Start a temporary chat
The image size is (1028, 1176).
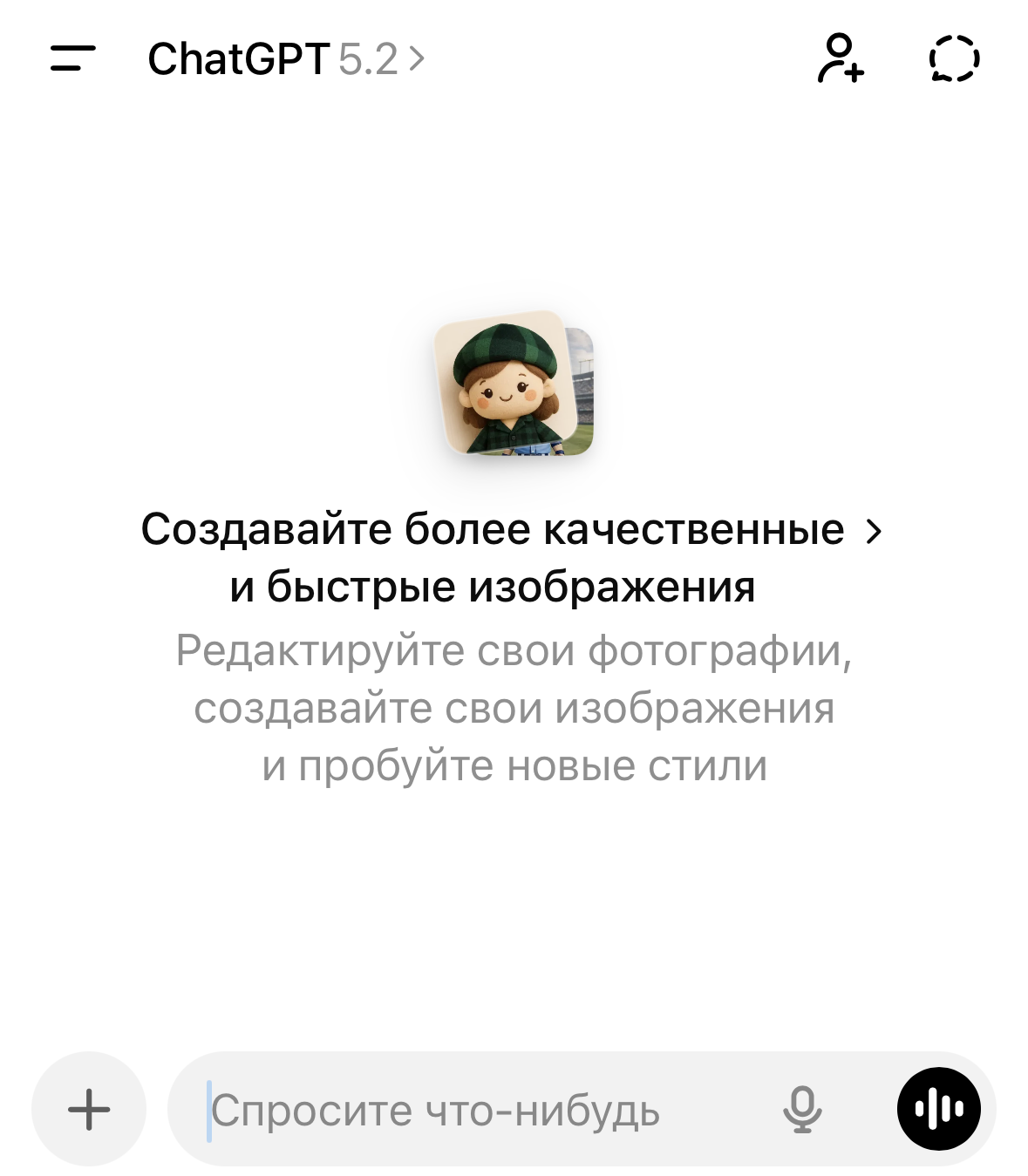click(953, 58)
